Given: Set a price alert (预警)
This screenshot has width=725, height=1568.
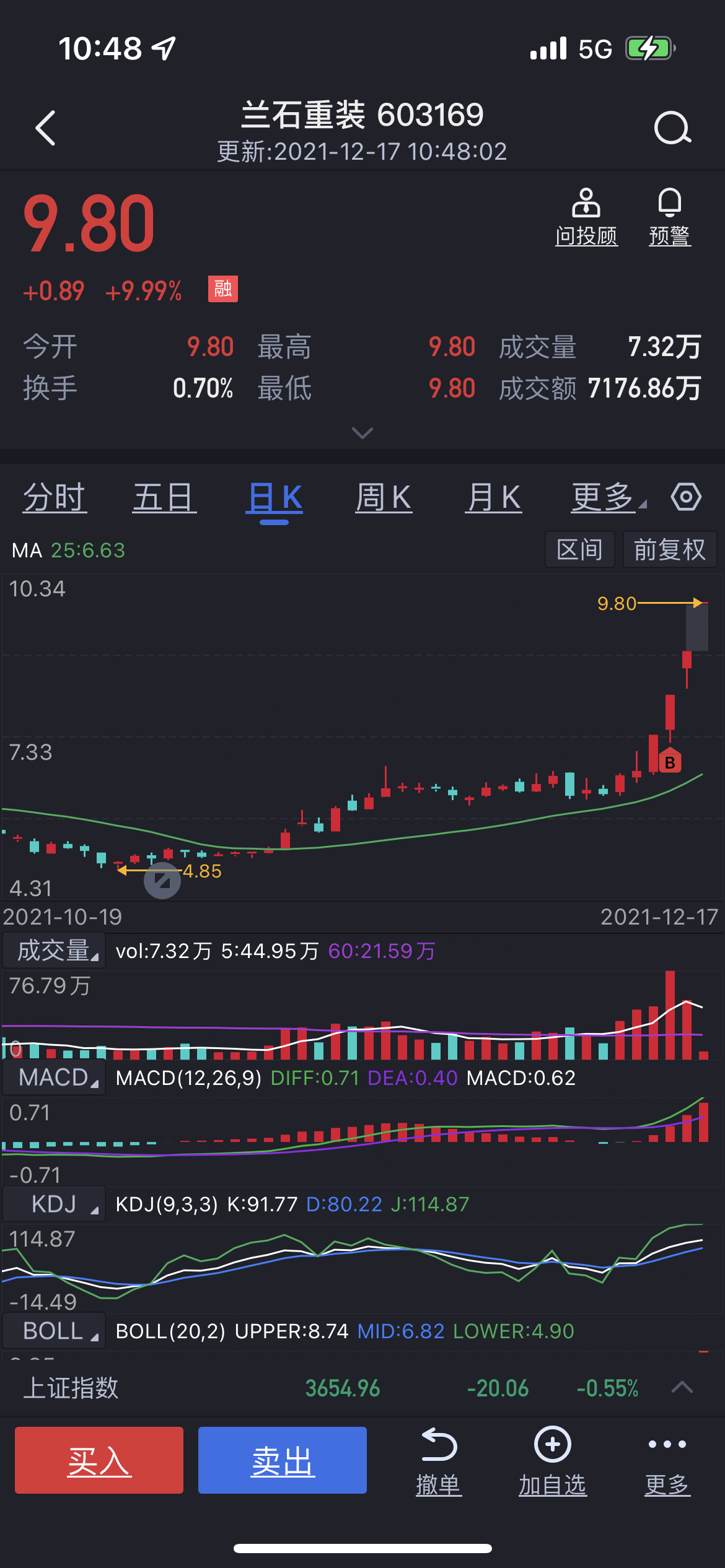Looking at the screenshot, I should click(x=669, y=218).
